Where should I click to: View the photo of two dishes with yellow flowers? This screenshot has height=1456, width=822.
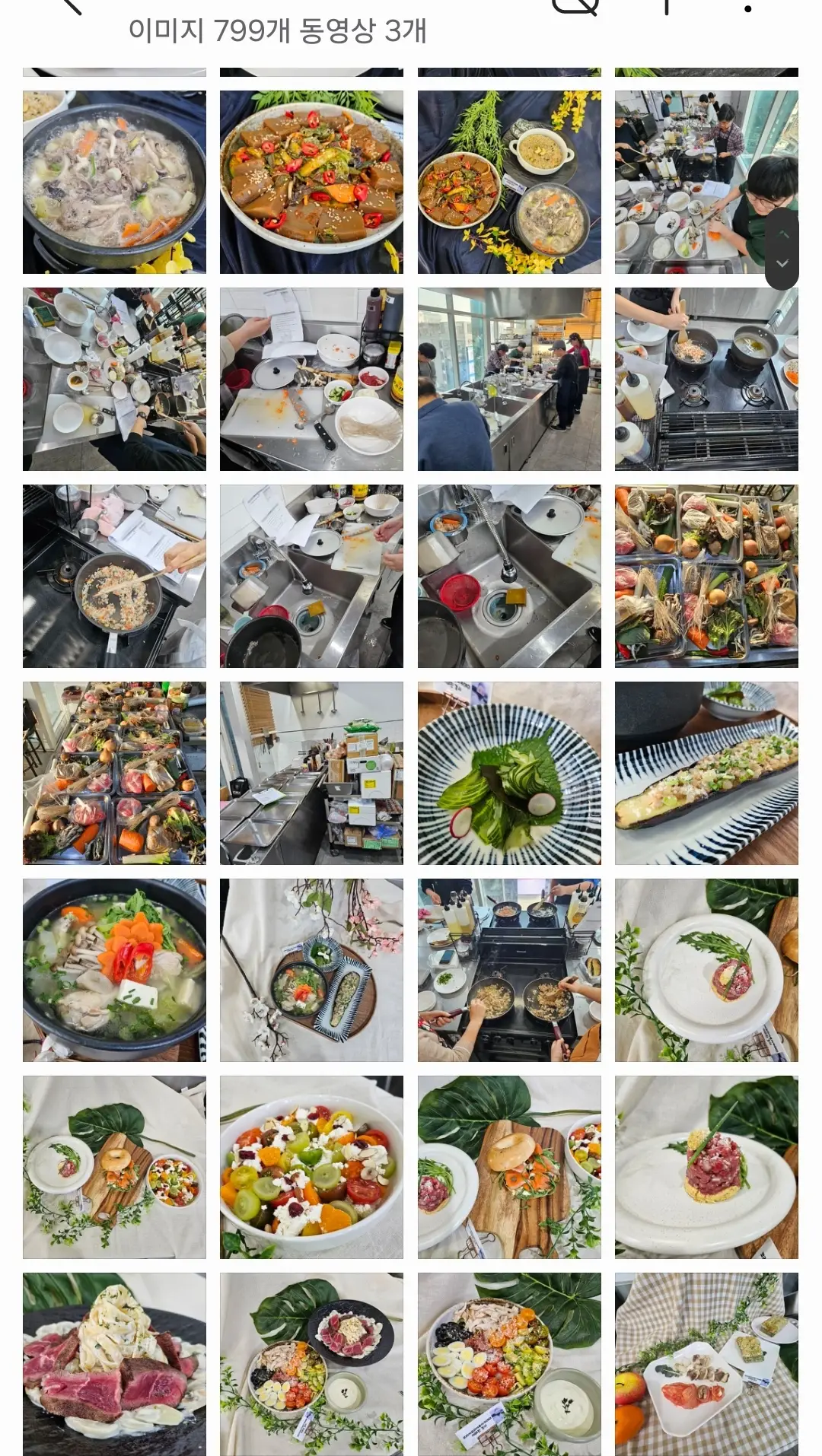509,182
